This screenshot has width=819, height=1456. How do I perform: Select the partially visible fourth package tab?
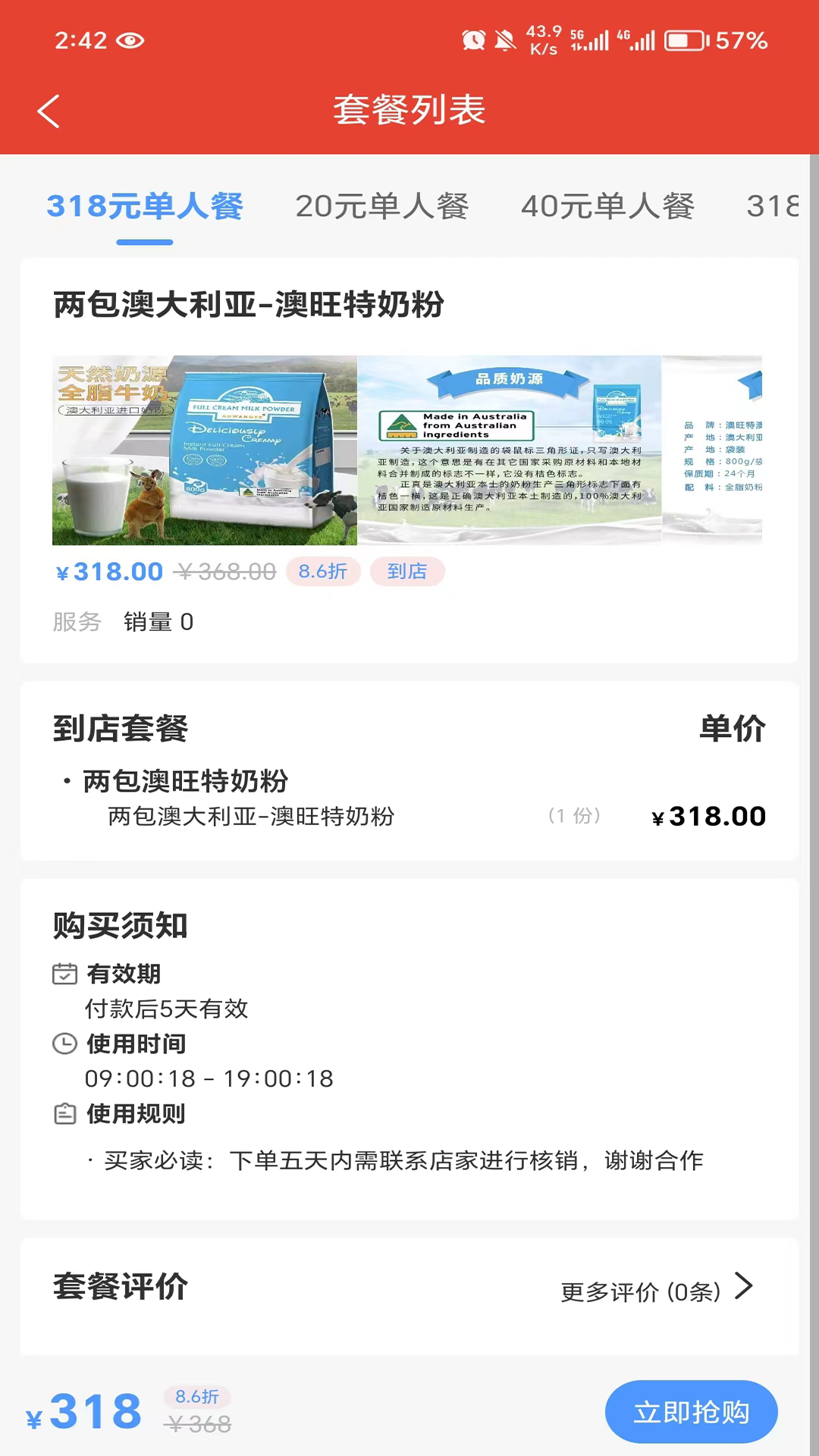point(773,206)
